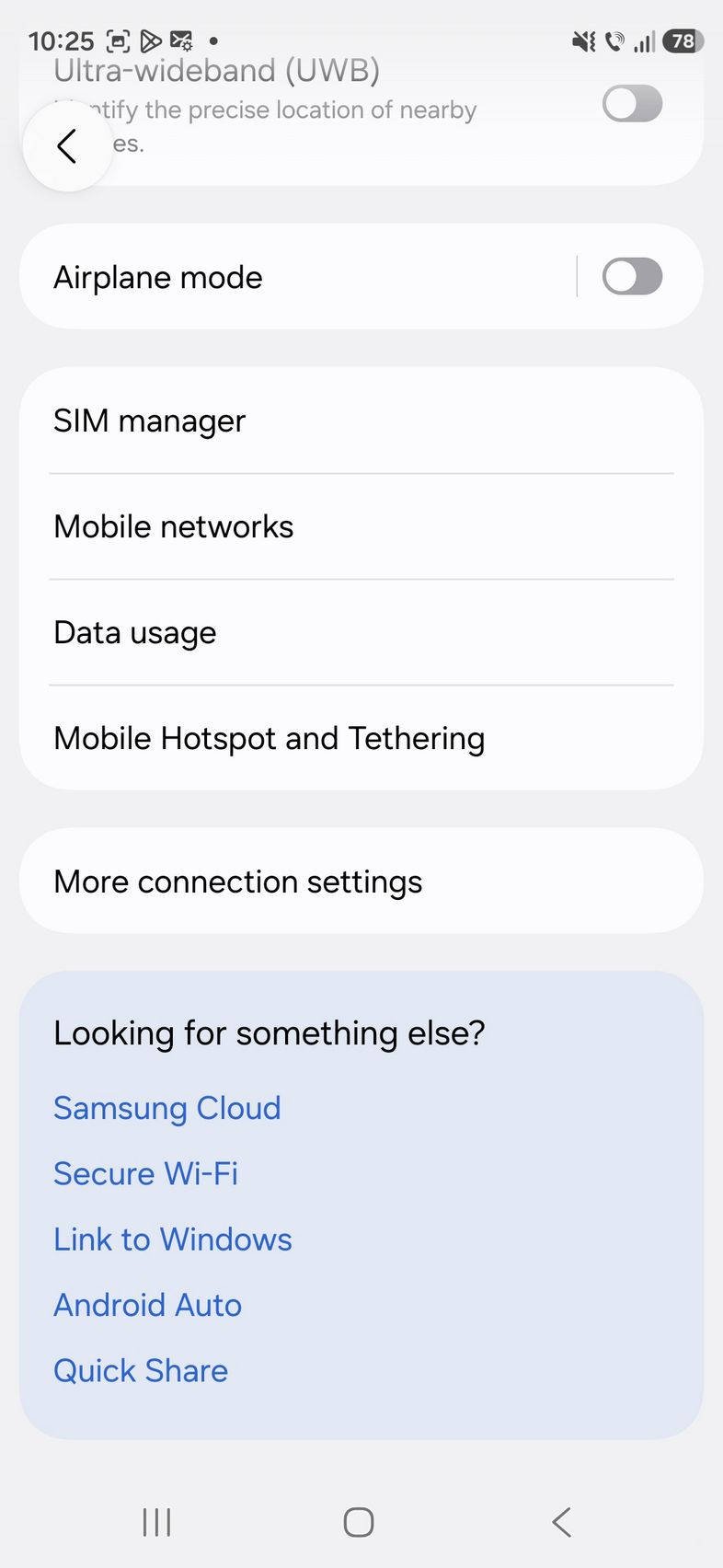This screenshot has height=1568, width=723.
Task: Tap the home button in navigation bar
Action: (x=359, y=1522)
